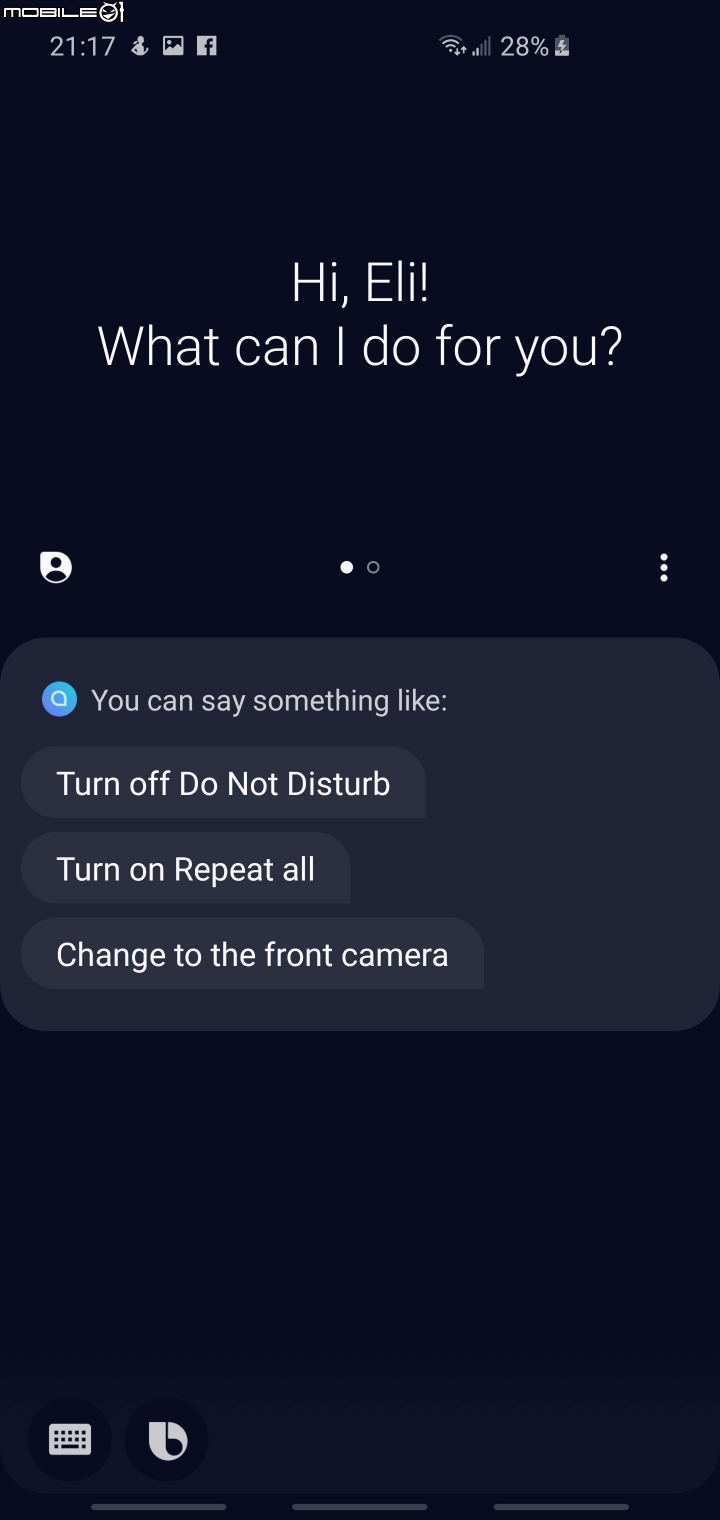The image size is (720, 1520).
Task: Open the profile icon
Action: click(x=56, y=567)
